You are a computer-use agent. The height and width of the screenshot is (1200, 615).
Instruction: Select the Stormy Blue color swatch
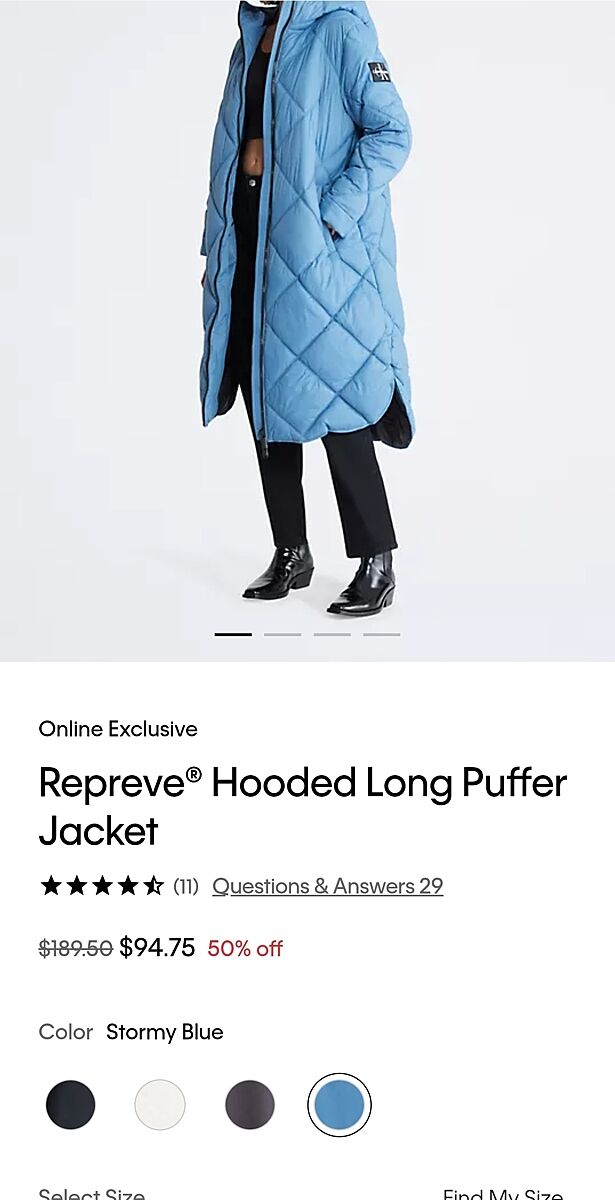tap(339, 1105)
